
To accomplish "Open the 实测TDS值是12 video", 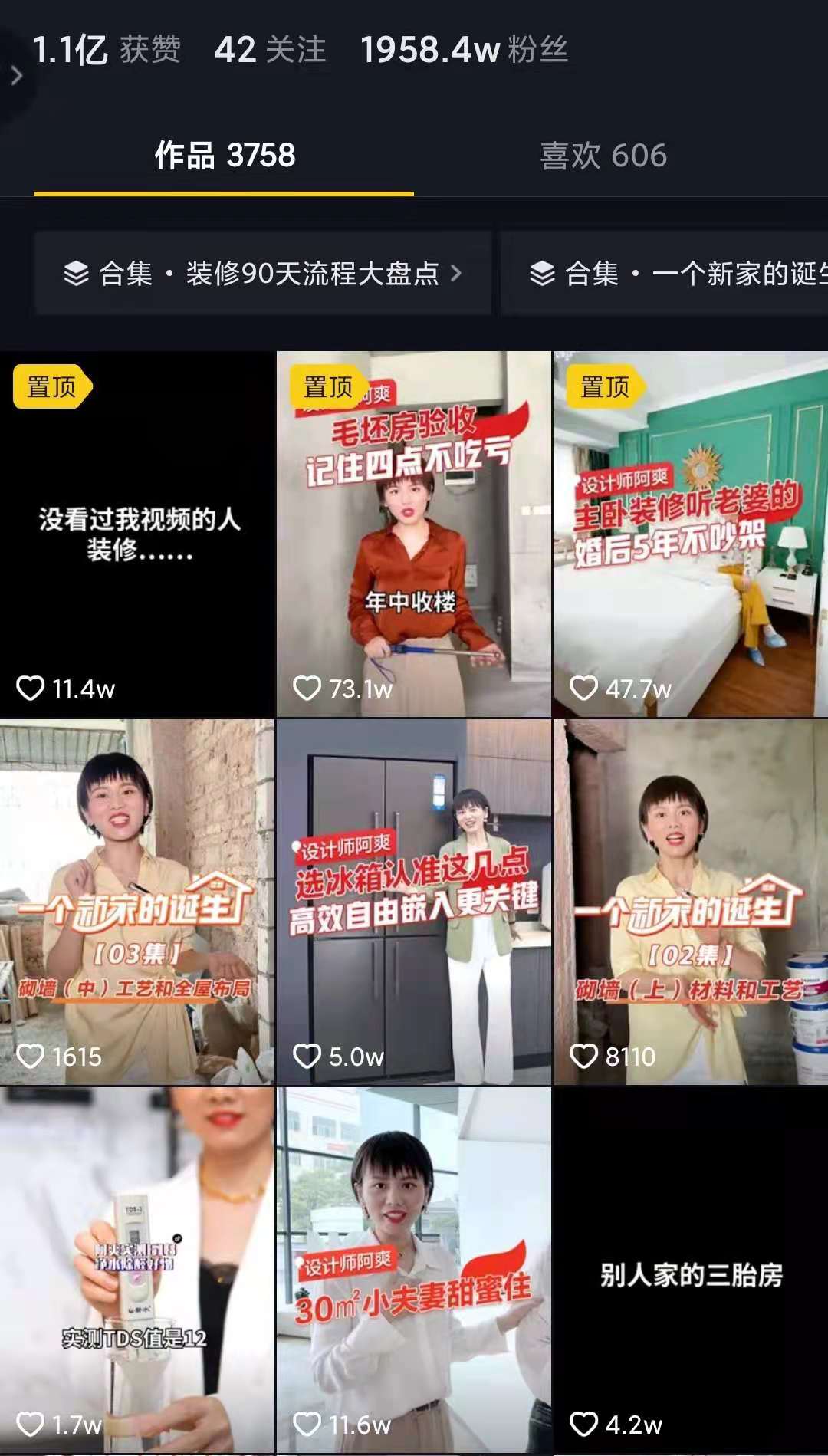I will [x=137, y=1270].
